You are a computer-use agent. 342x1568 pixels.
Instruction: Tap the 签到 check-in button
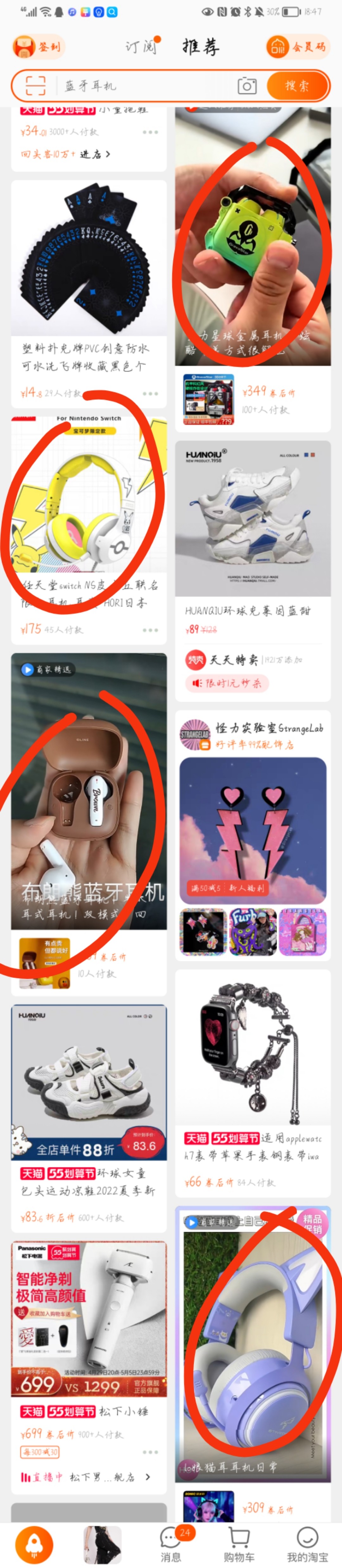coord(38,47)
